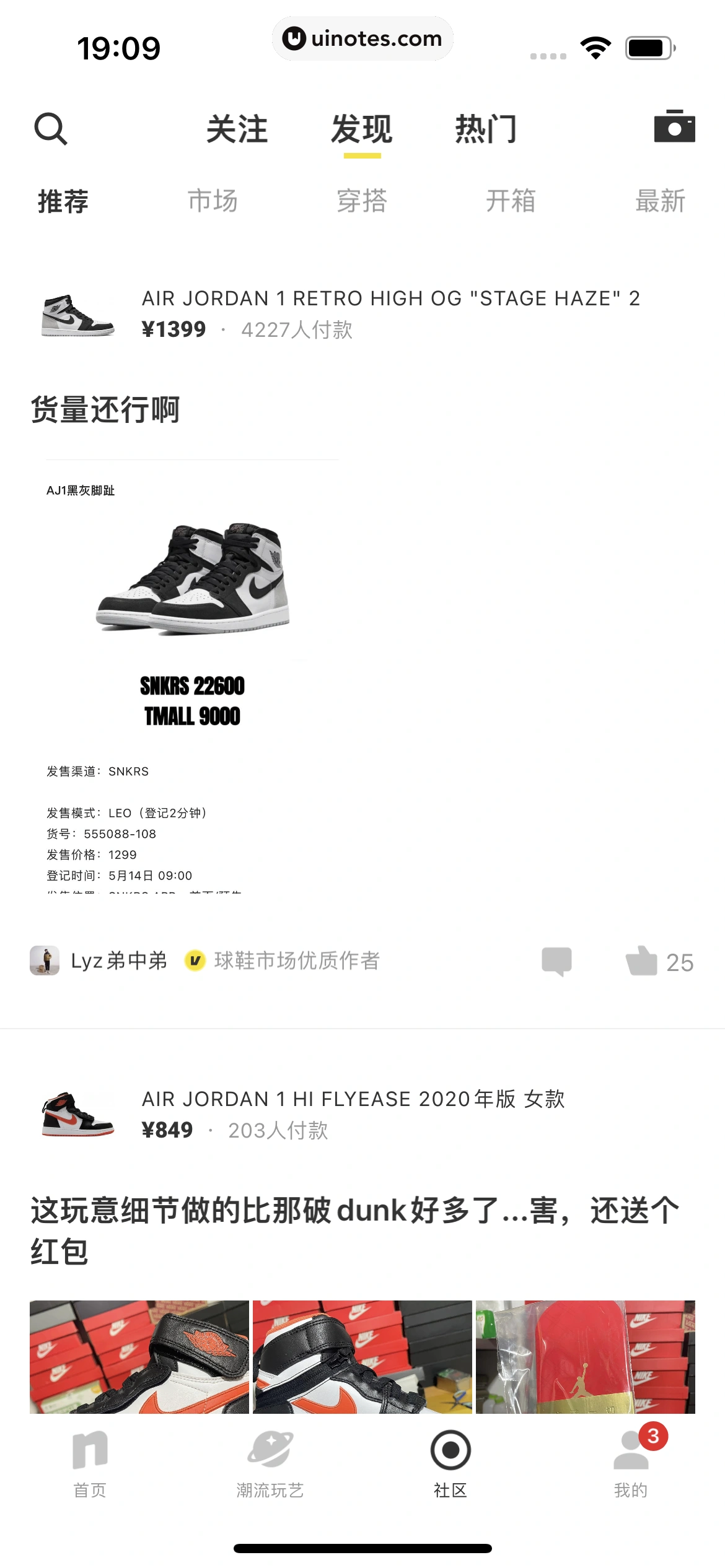Switch to the 热门 tab
This screenshot has height=1568, width=725.
click(486, 129)
